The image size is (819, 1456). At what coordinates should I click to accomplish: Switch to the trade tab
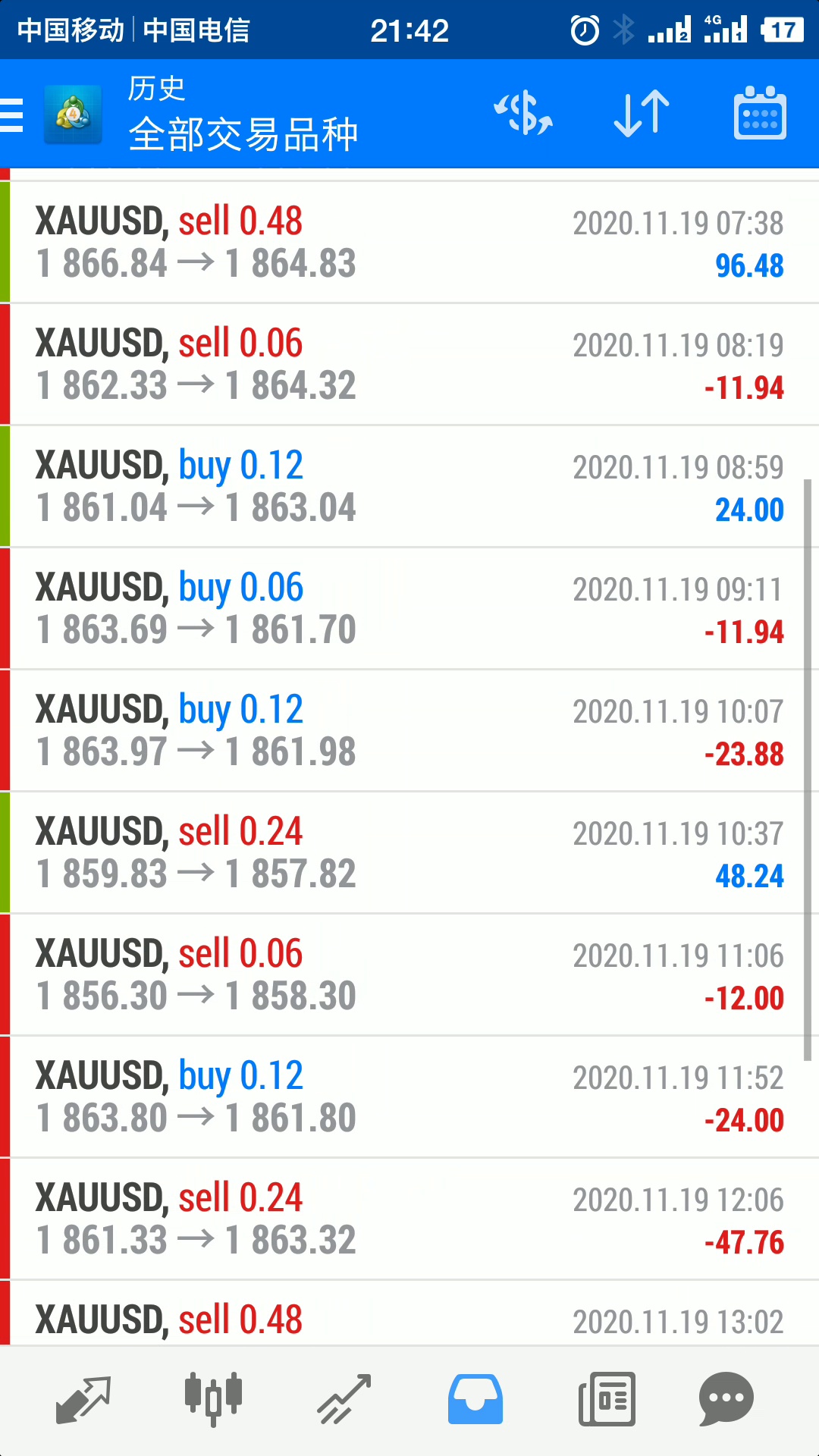[x=344, y=1399]
